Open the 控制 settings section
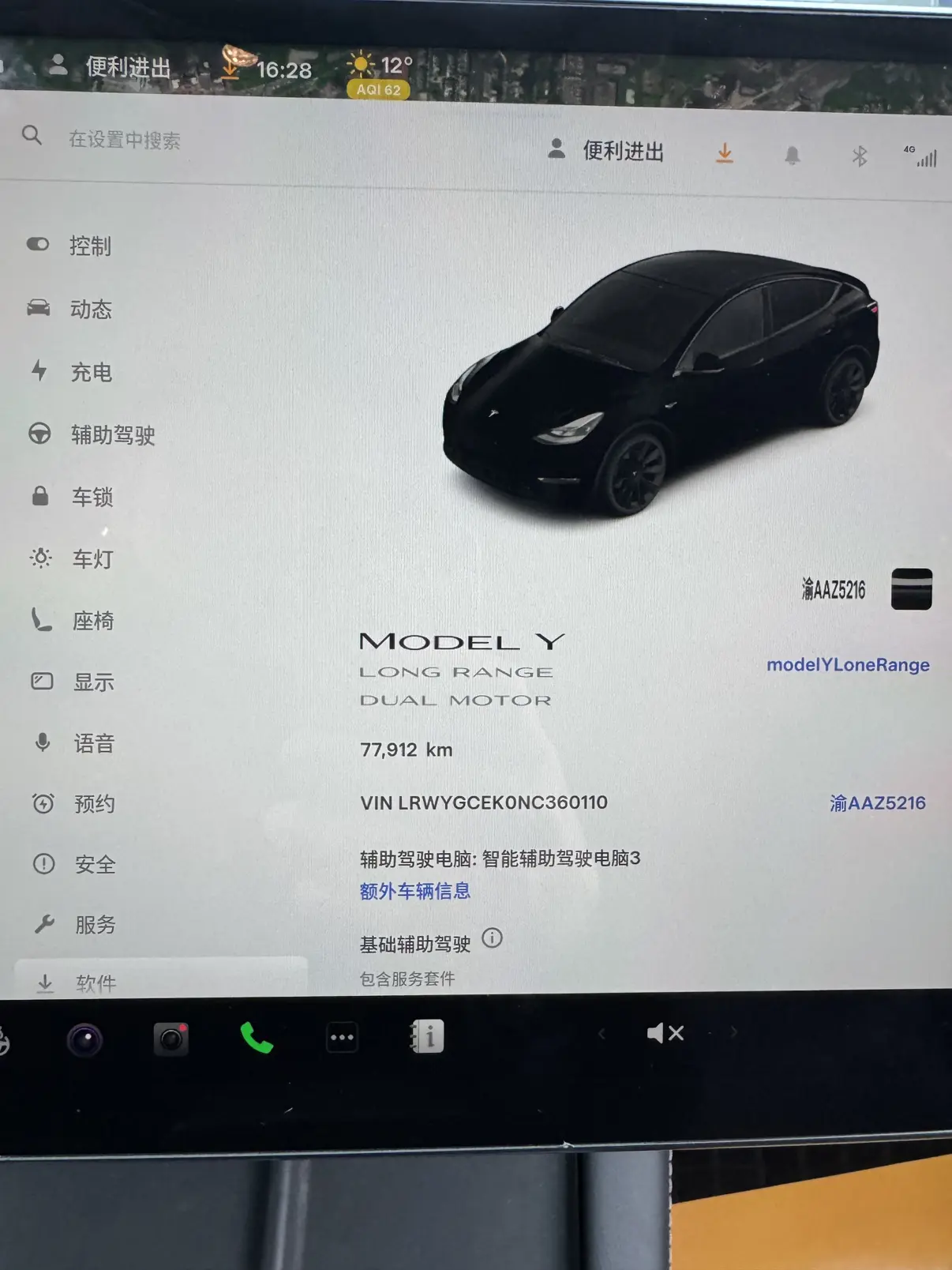The width and height of the screenshot is (952, 1270). pyautogui.click(x=88, y=246)
